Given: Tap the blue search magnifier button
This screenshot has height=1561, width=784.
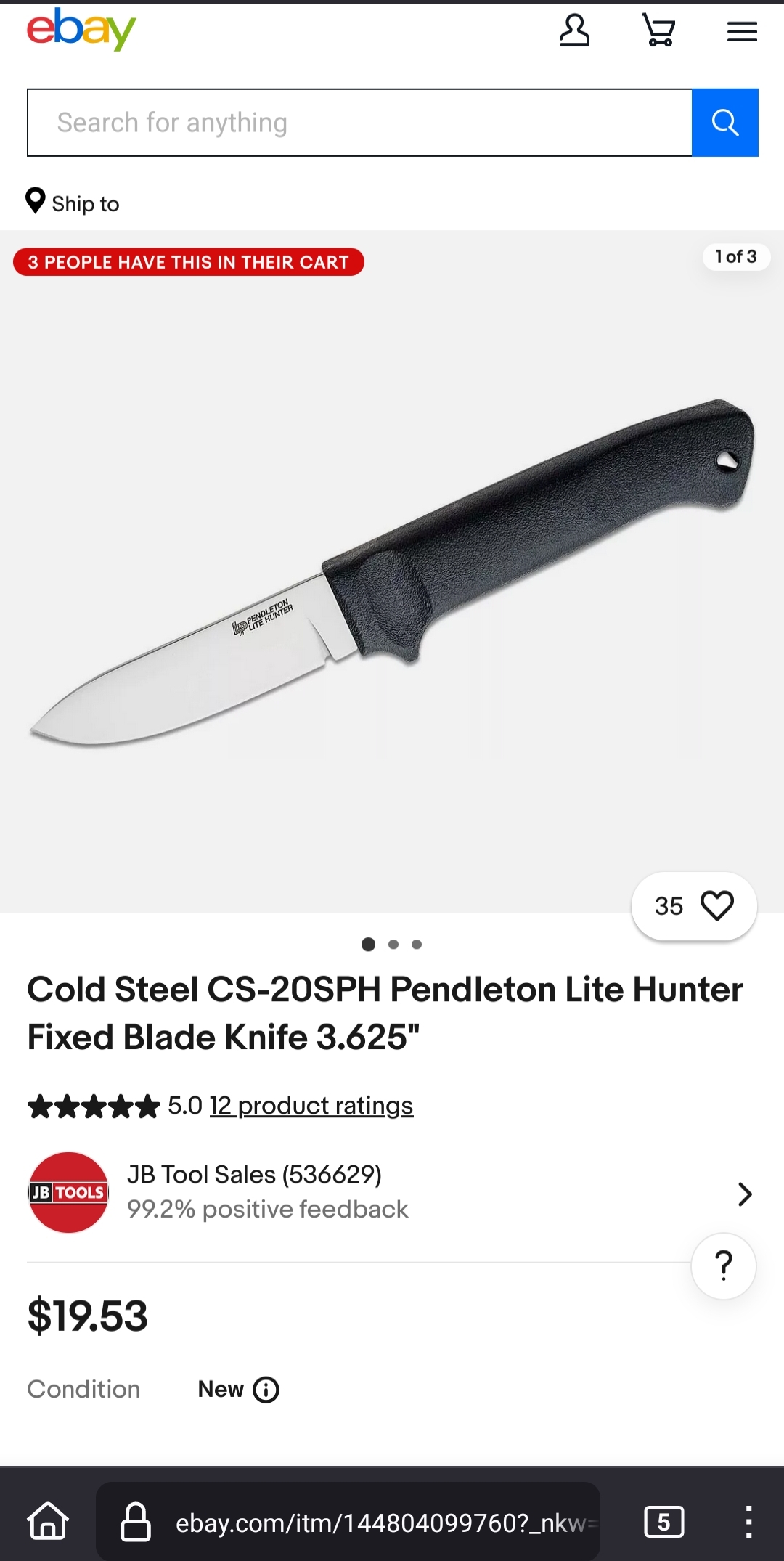Looking at the screenshot, I should pos(724,123).
